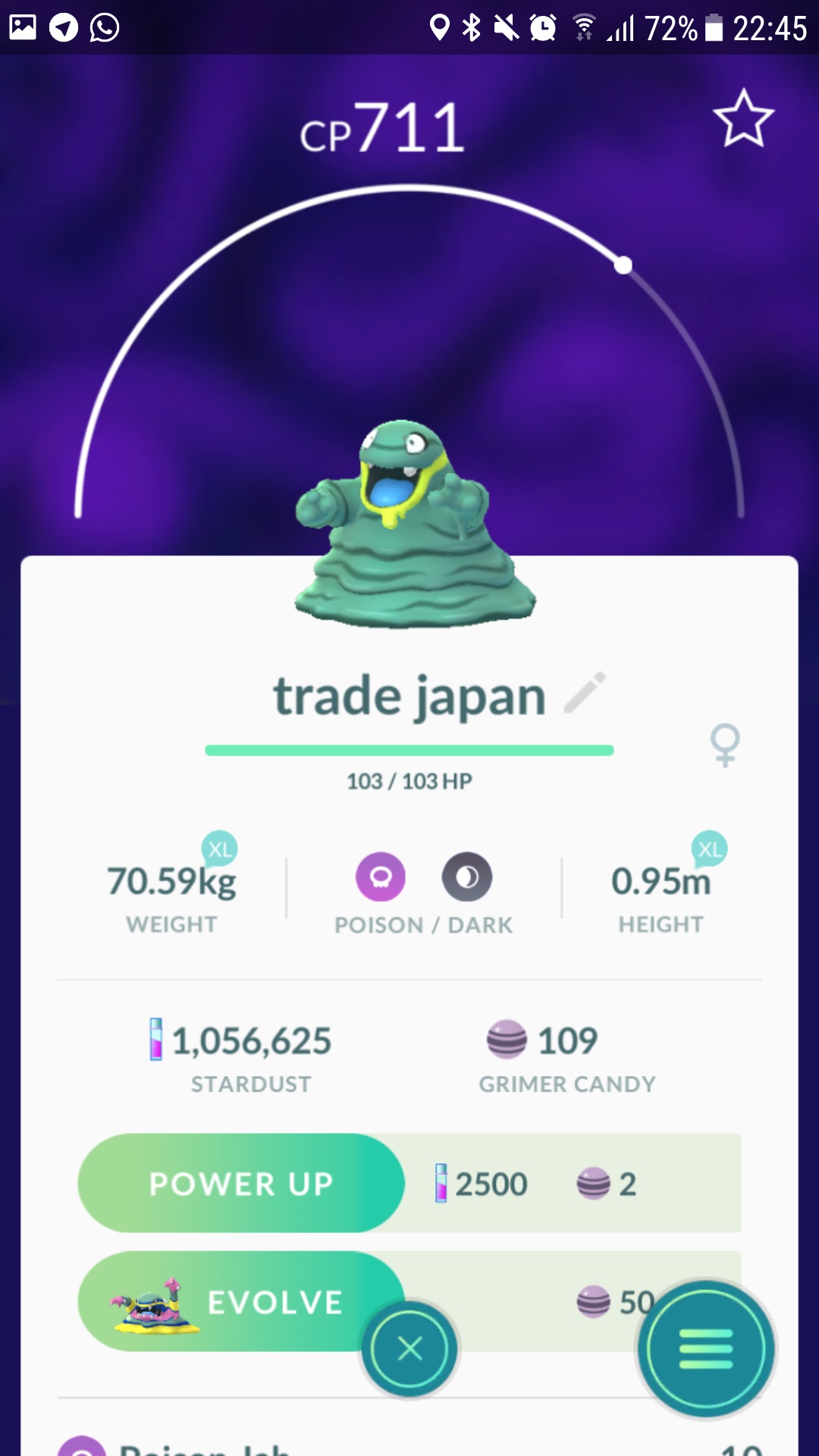
Task: Open the round three-line menu button
Action: pos(706,1349)
